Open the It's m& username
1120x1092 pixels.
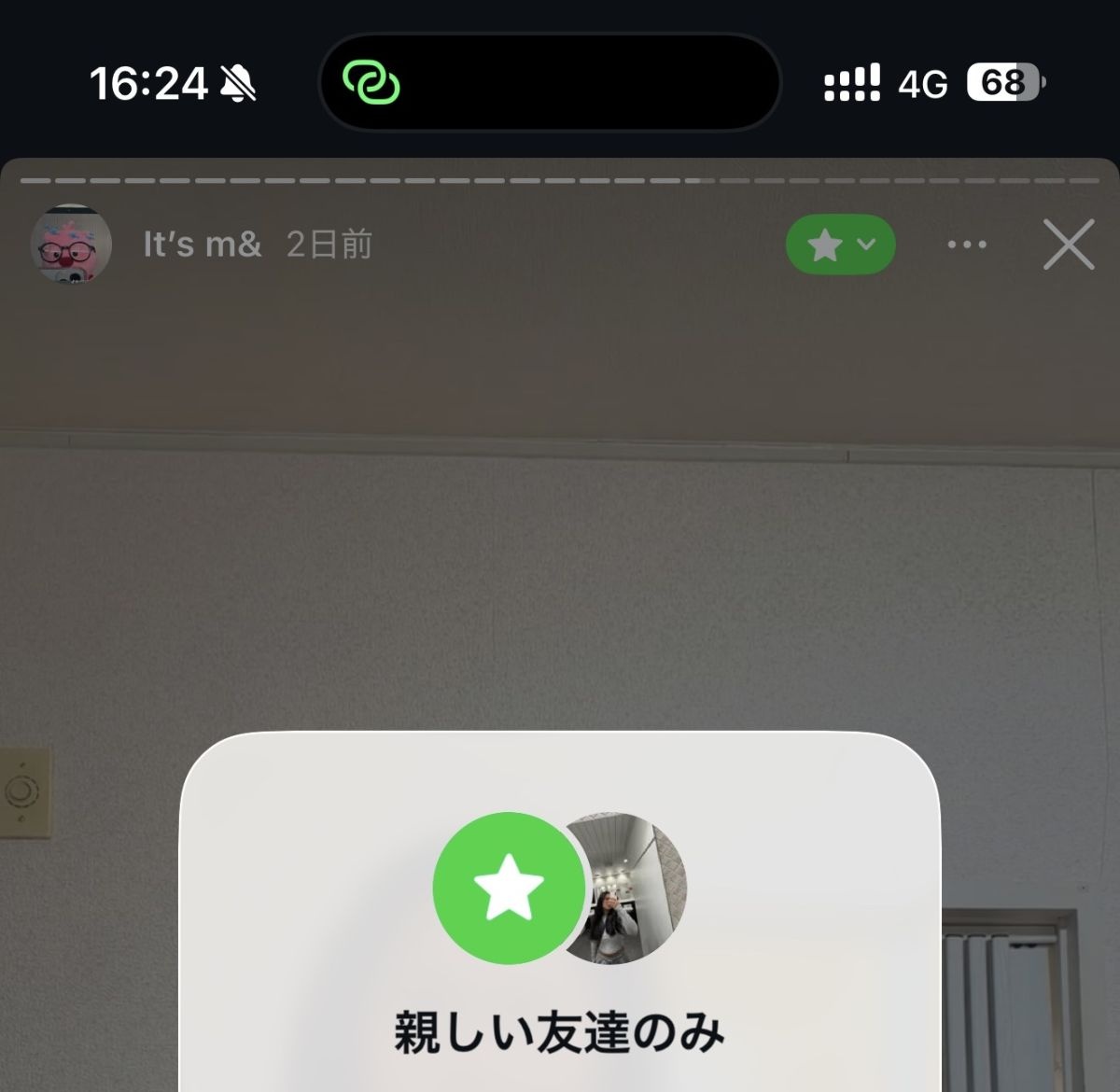202,245
